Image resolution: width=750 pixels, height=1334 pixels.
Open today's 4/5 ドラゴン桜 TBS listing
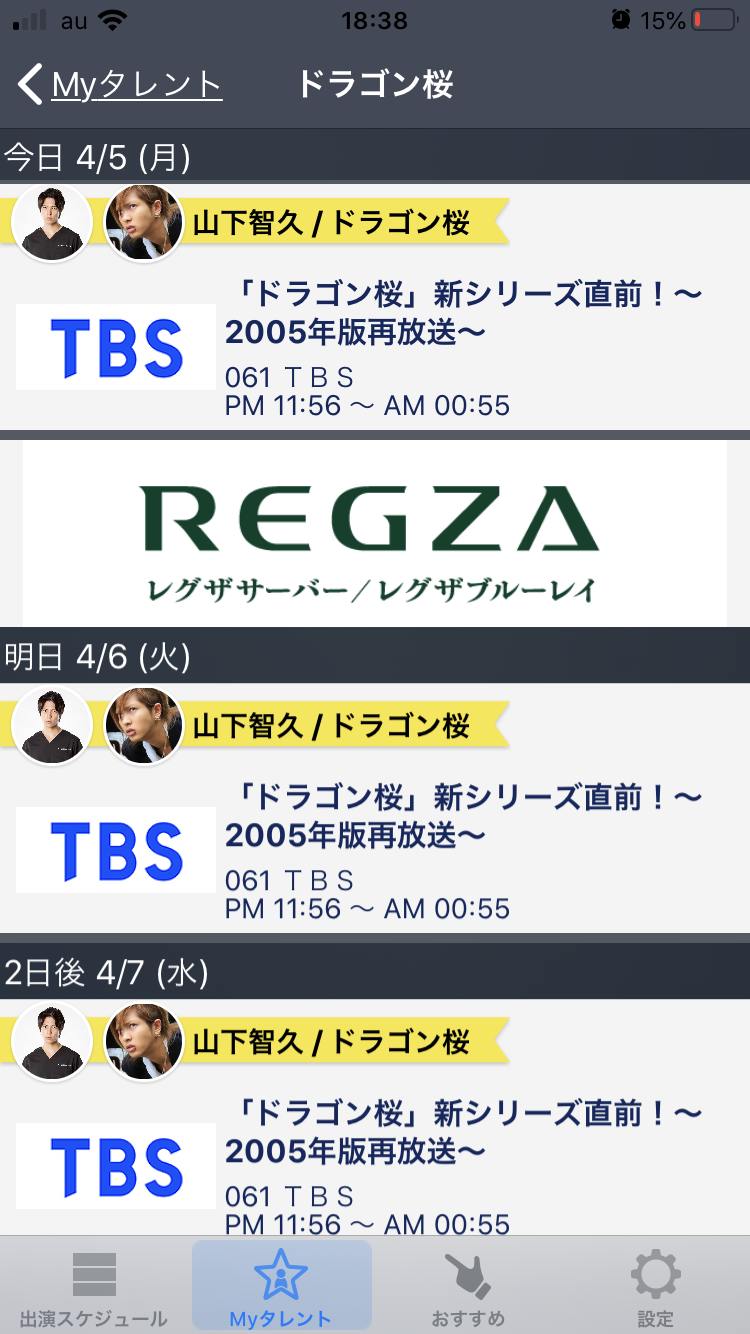[375, 306]
